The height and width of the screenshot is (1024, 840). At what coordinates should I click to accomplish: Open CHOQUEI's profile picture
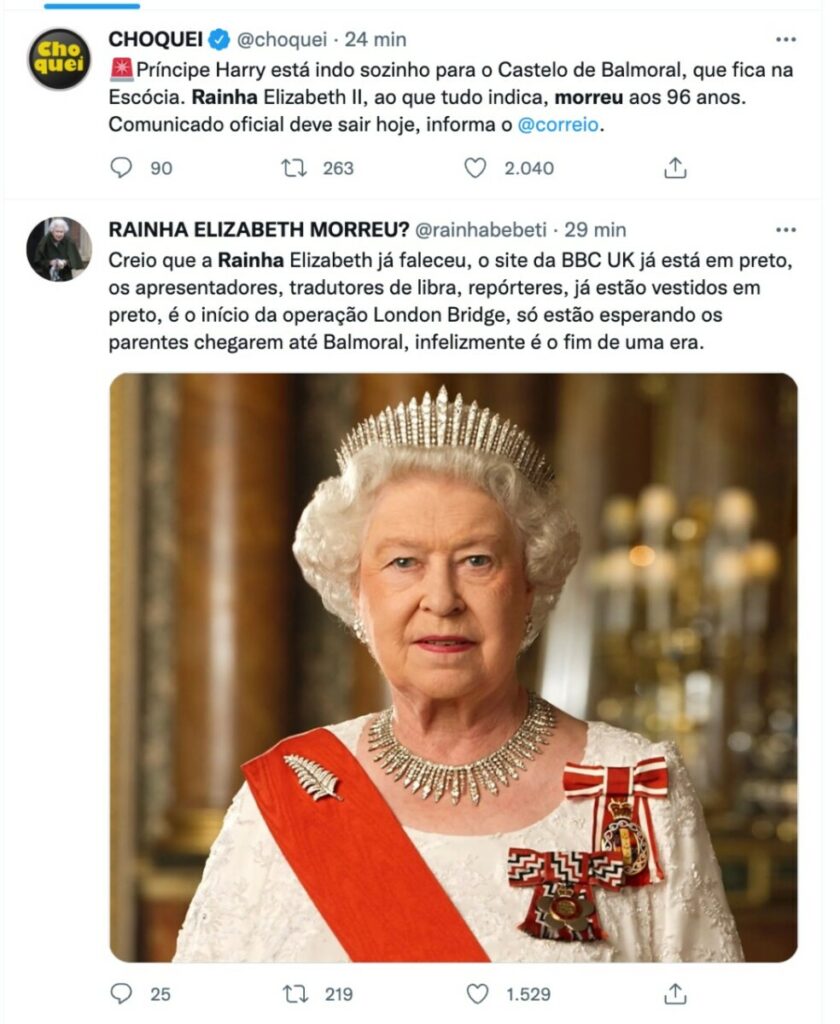58,59
